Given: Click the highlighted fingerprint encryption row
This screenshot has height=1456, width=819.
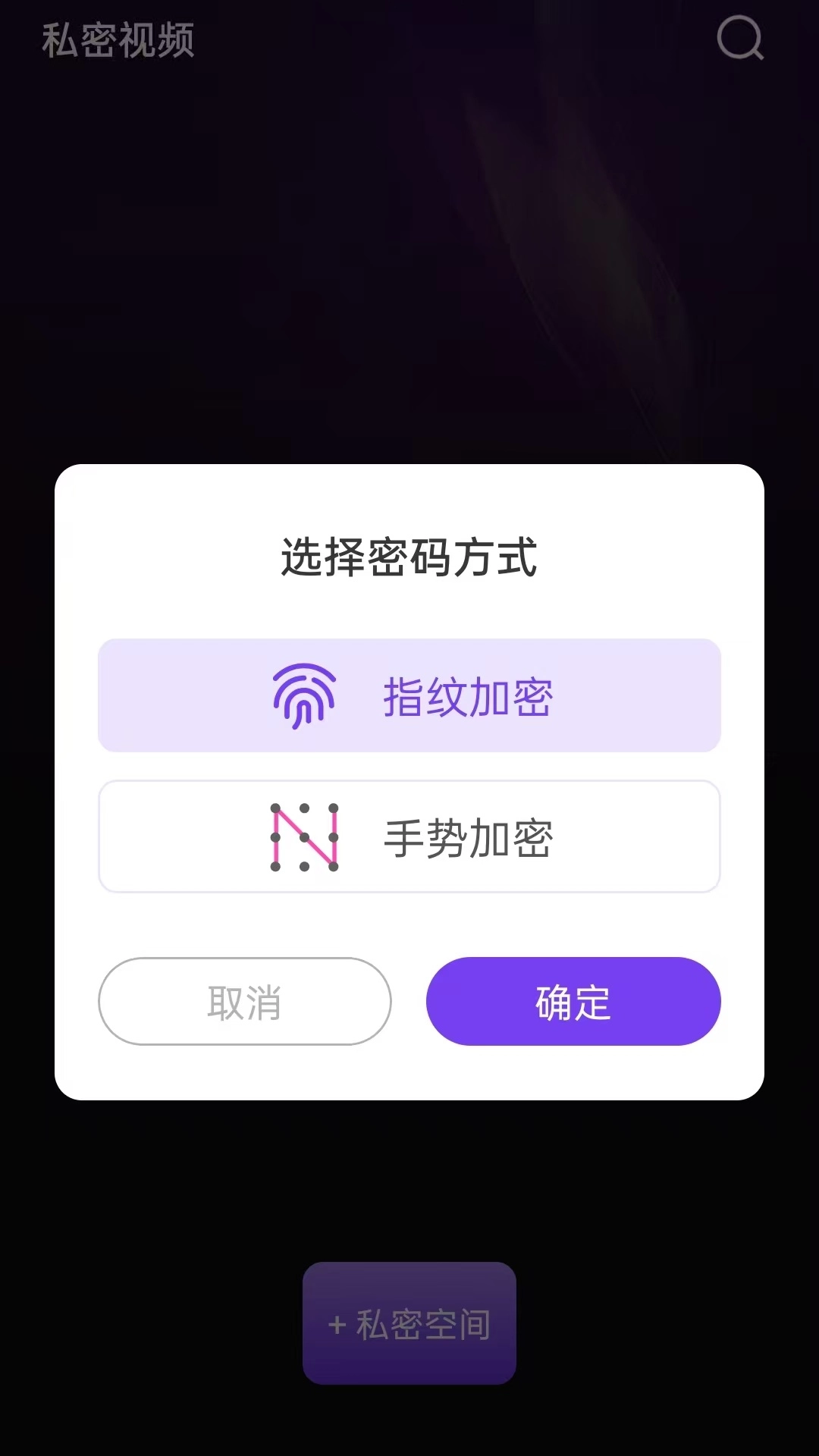Looking at the screenshot, I should pos(409,695).
